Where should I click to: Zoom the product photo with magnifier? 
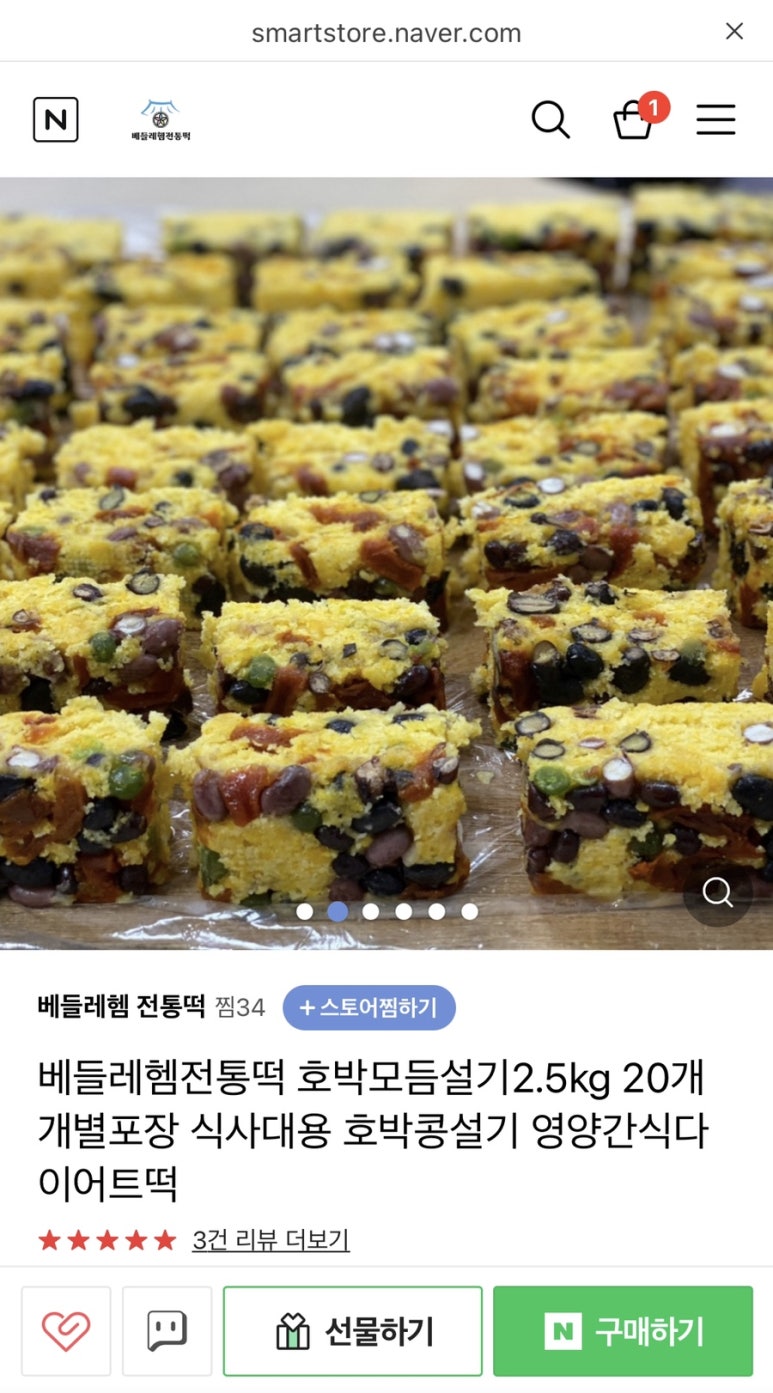[717, 892]
